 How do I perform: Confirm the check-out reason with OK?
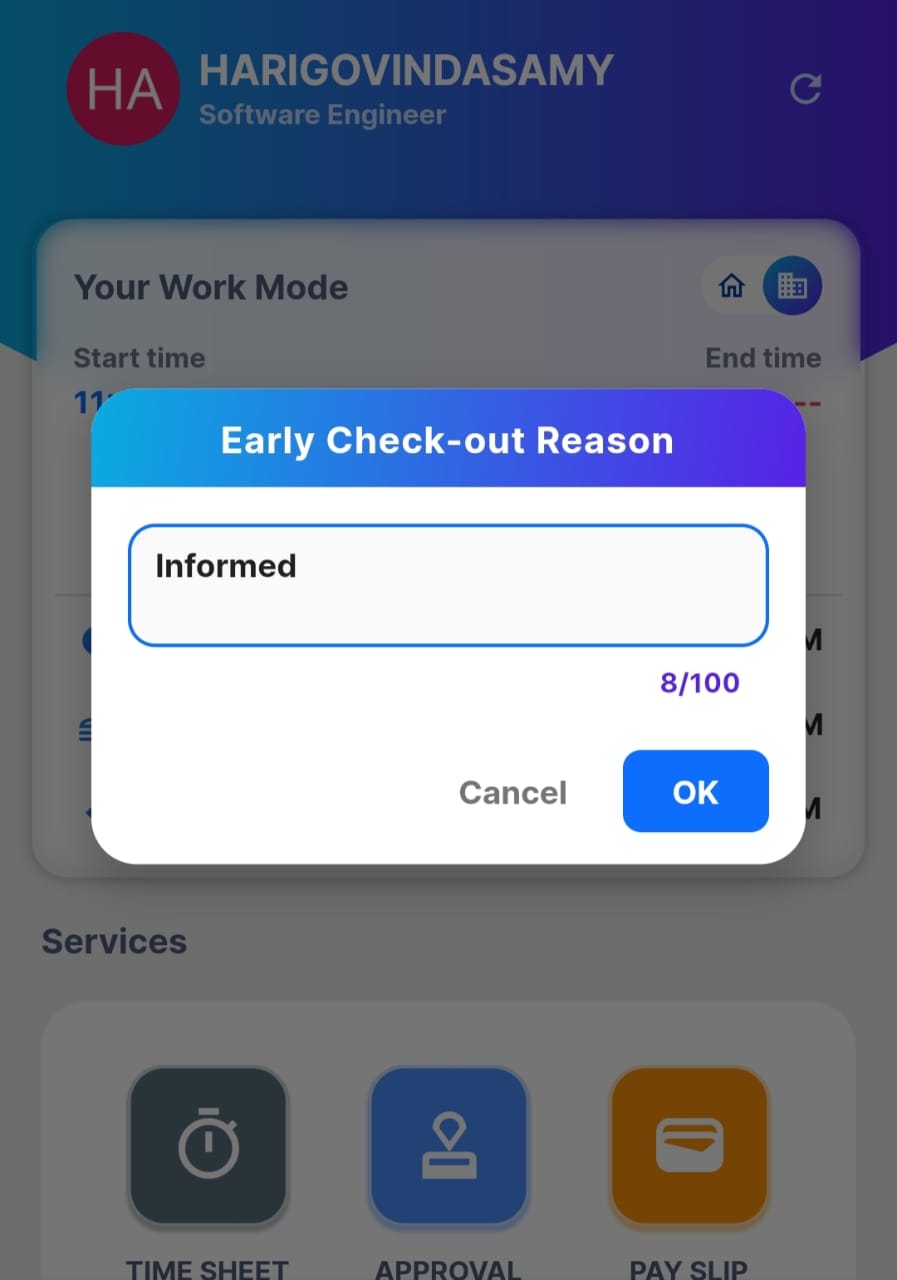click(695, 791)
